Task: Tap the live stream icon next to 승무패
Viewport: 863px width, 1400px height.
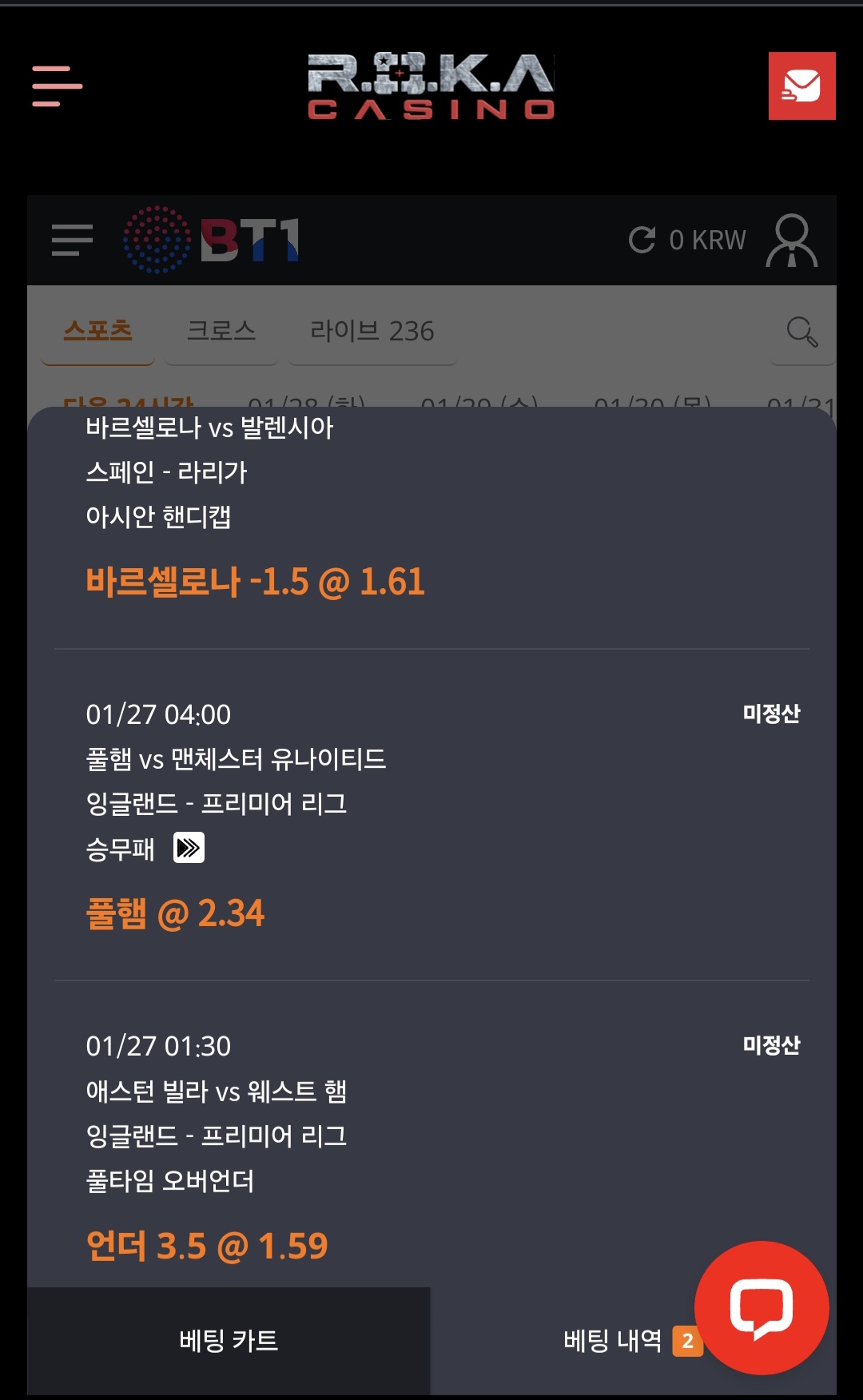Action: click(189, 848)
